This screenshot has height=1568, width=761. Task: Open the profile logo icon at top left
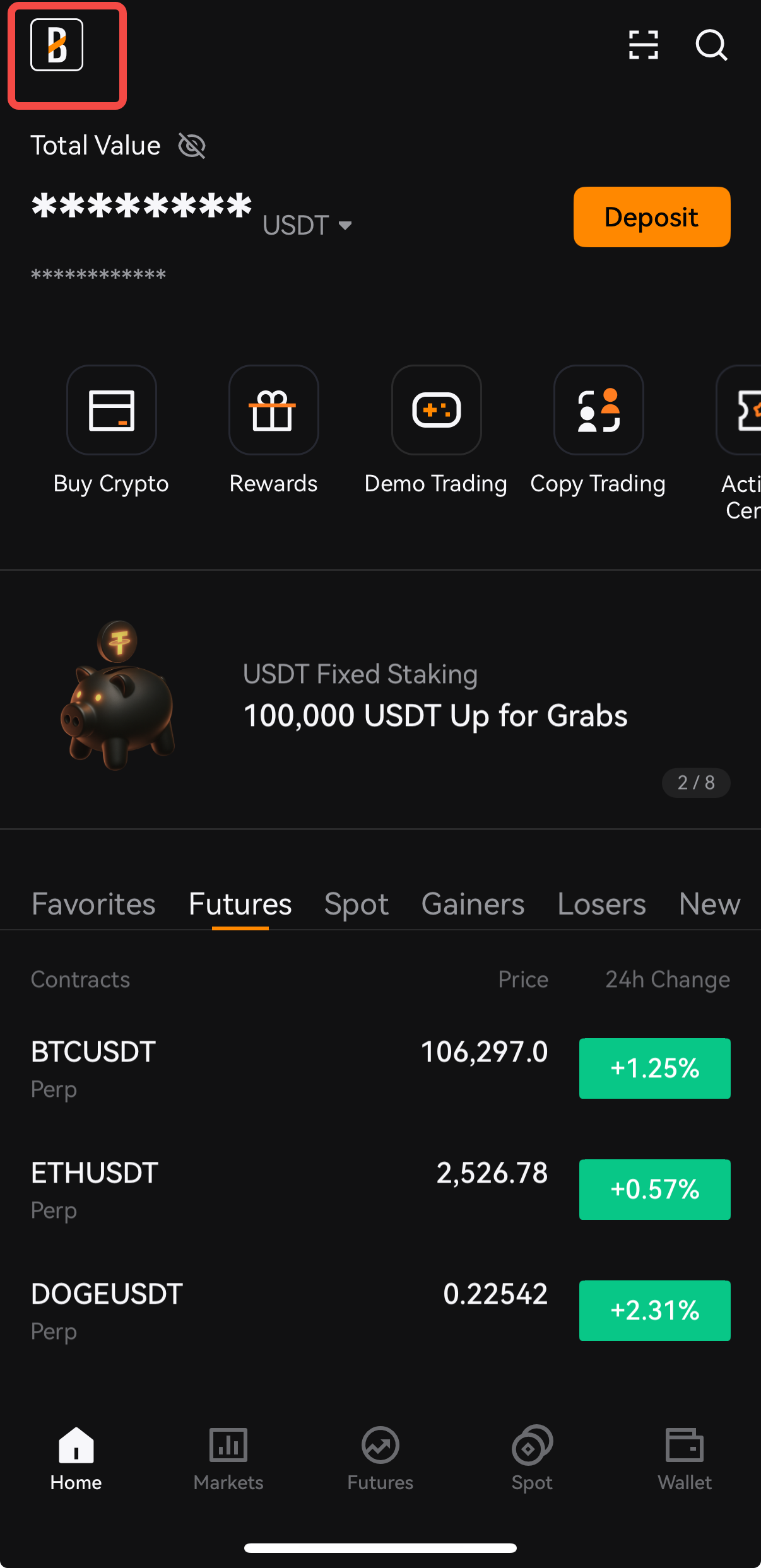[57, 45]
